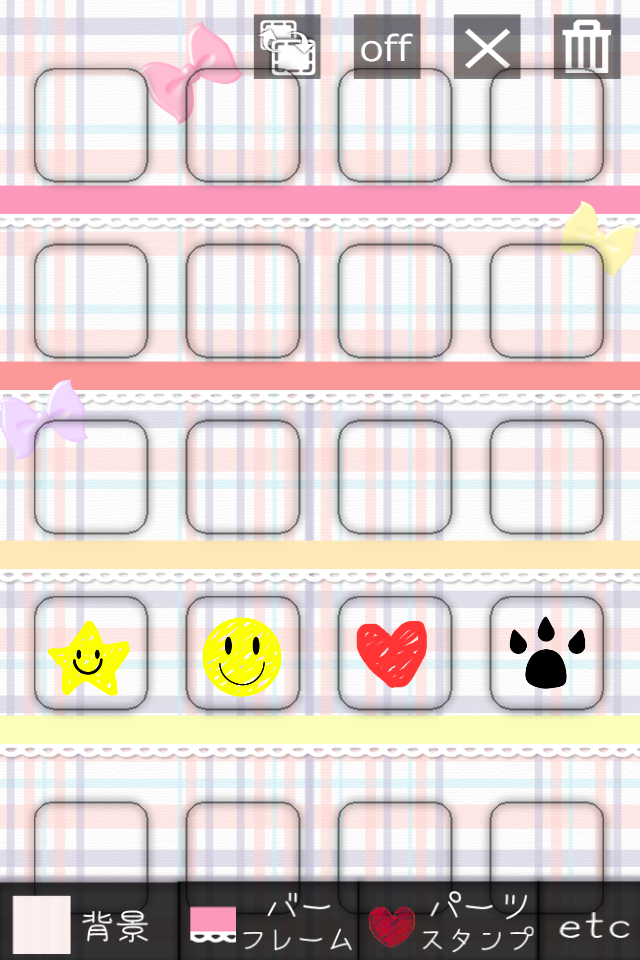This screenshot has height=960, width=640.
Task: Tap the flip layers icon
Action: (287, 48)
